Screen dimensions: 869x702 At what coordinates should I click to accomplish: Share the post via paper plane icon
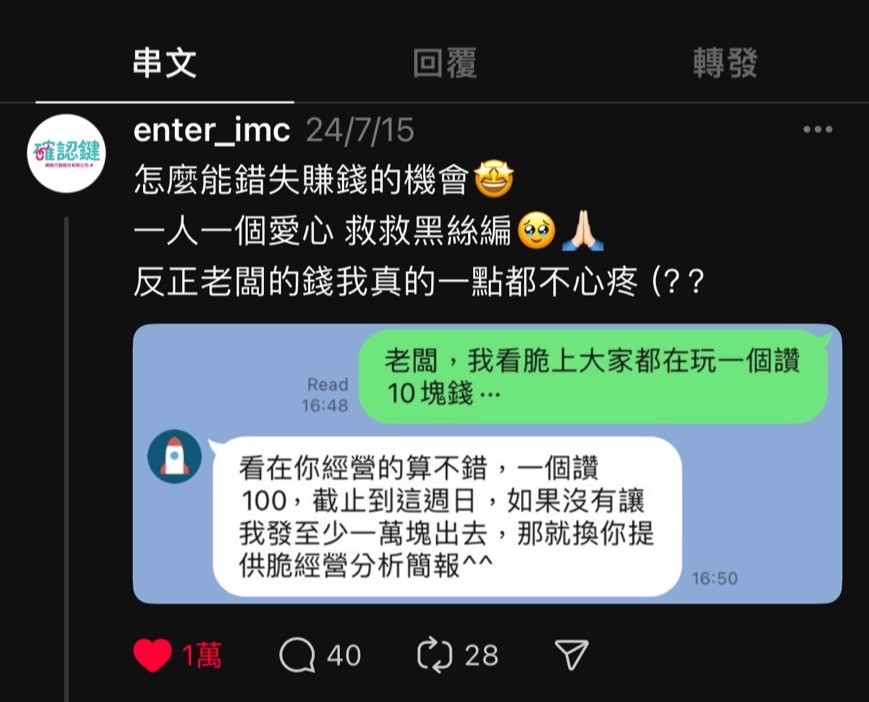pyautogui.click(x=570, y=655)
